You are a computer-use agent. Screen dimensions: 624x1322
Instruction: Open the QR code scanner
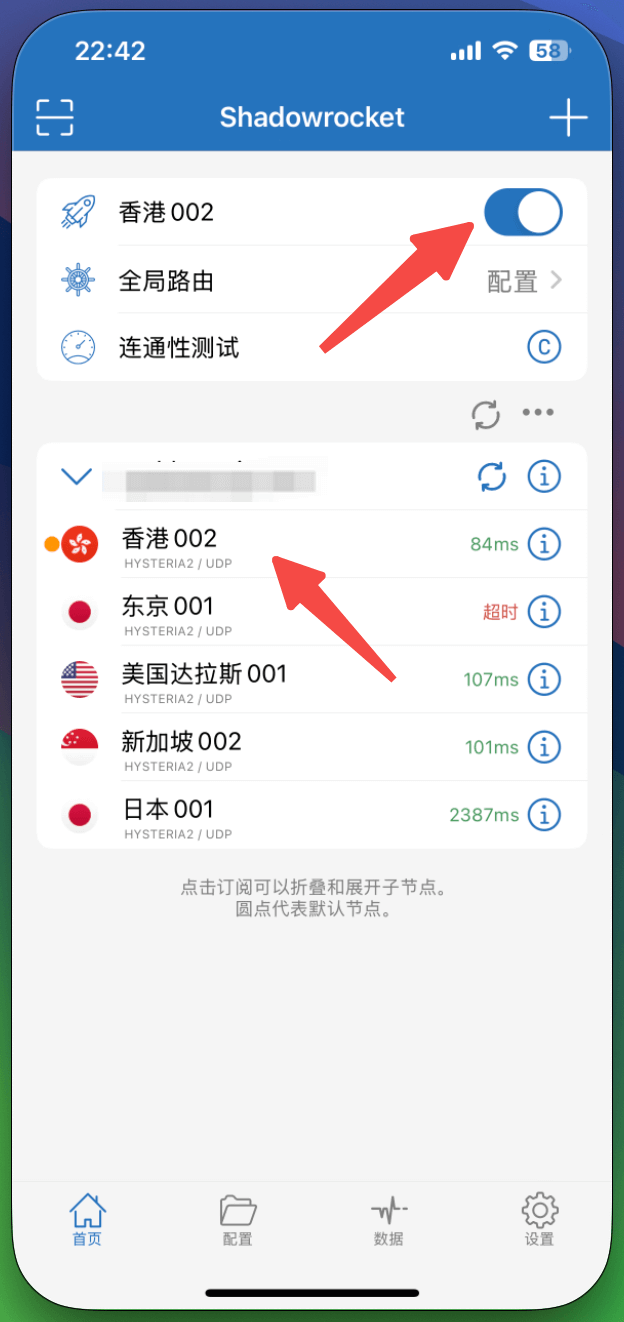(55, 117)
